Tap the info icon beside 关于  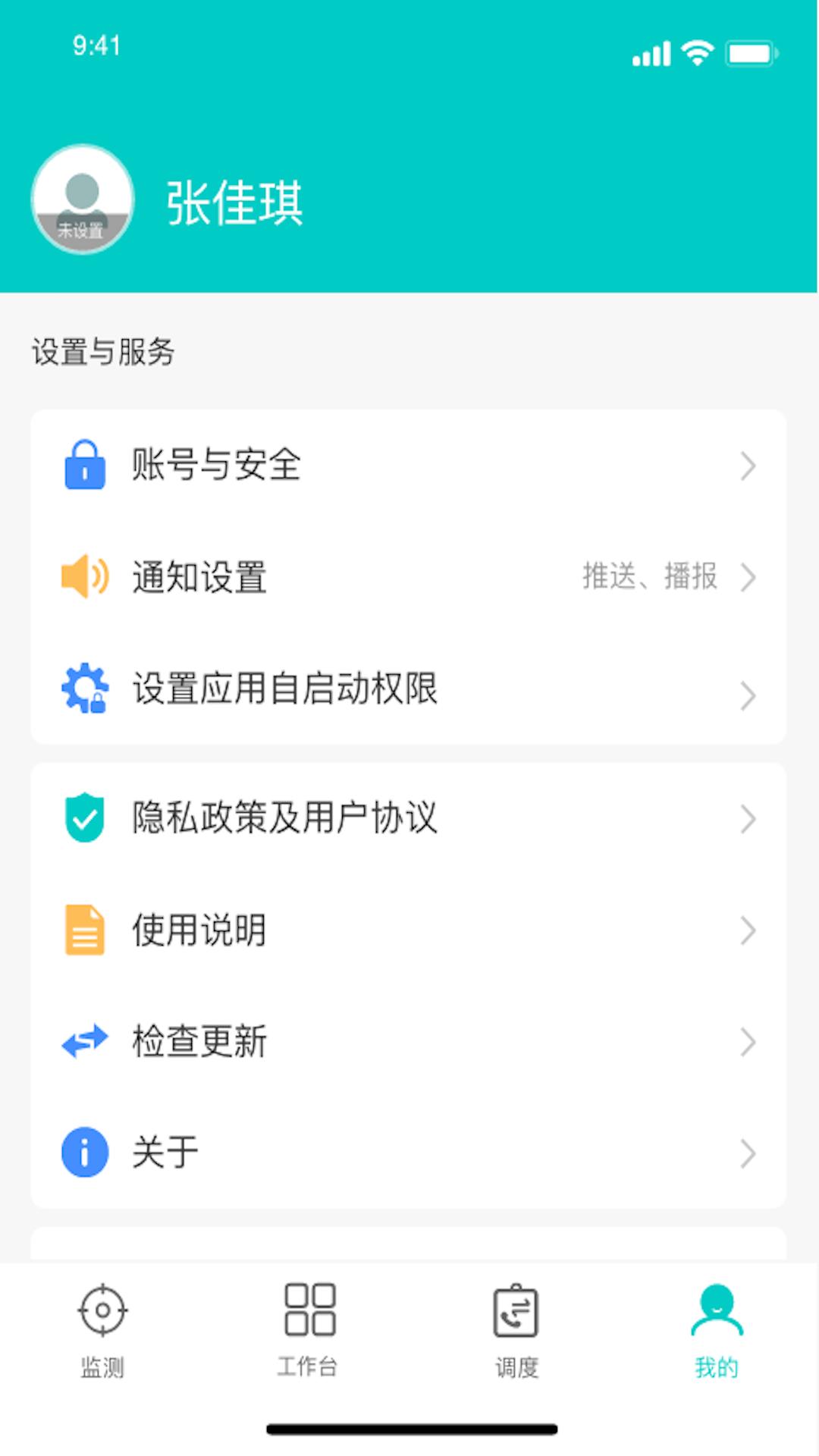(83, 1151)
